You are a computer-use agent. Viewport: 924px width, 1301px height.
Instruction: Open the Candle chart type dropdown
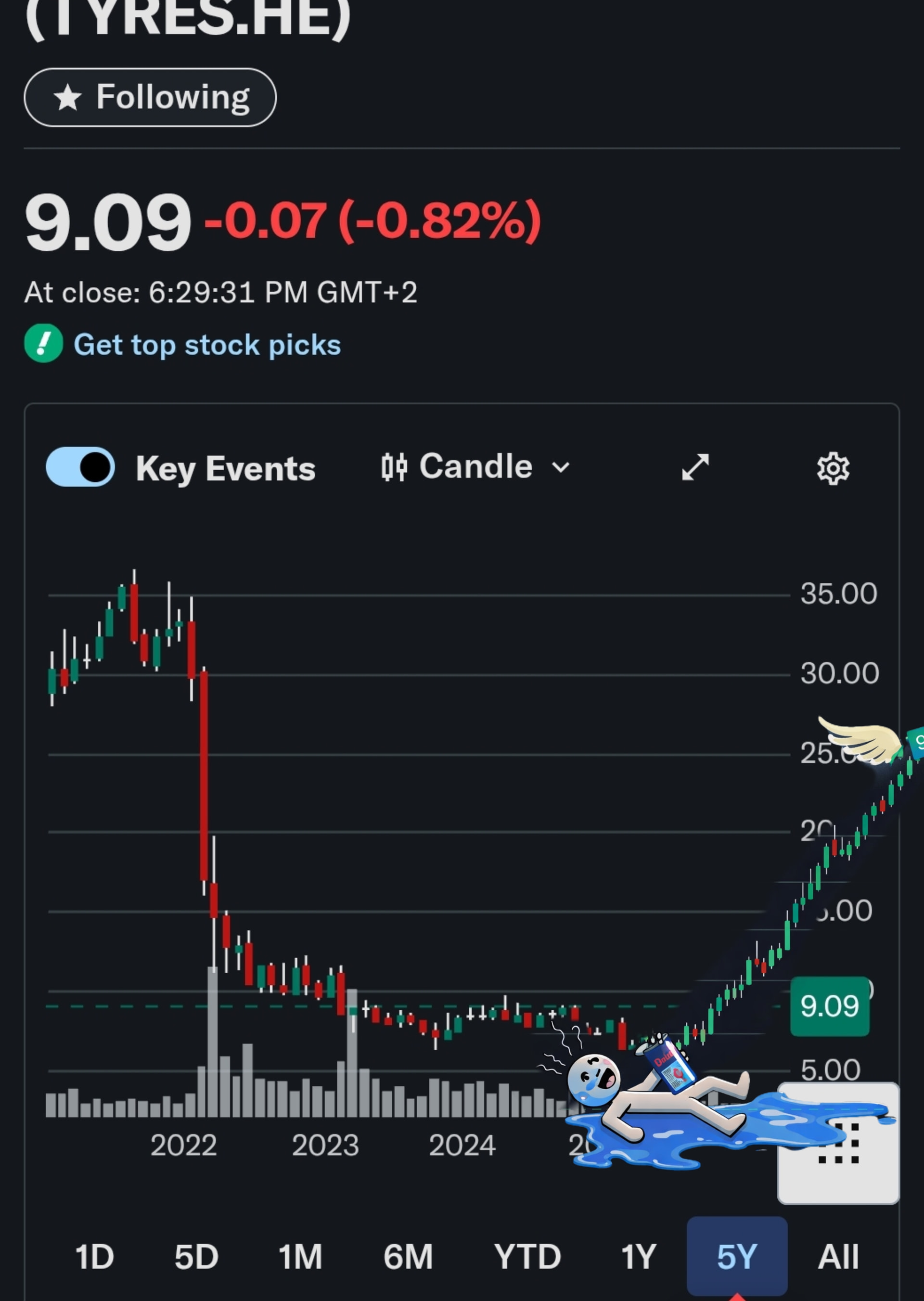tap(475, 467)
